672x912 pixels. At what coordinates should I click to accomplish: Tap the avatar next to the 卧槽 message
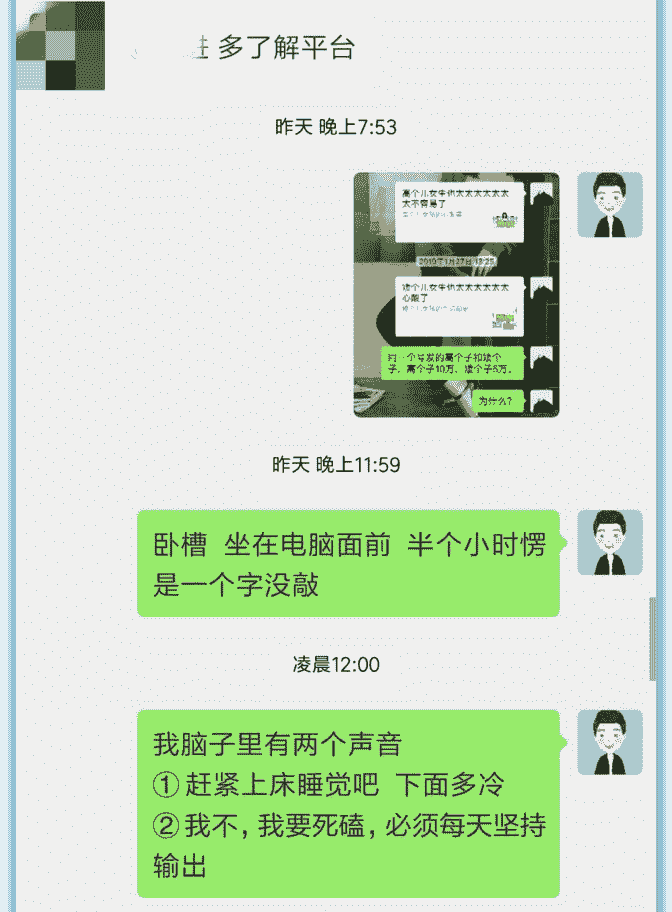tap(609, 543)
